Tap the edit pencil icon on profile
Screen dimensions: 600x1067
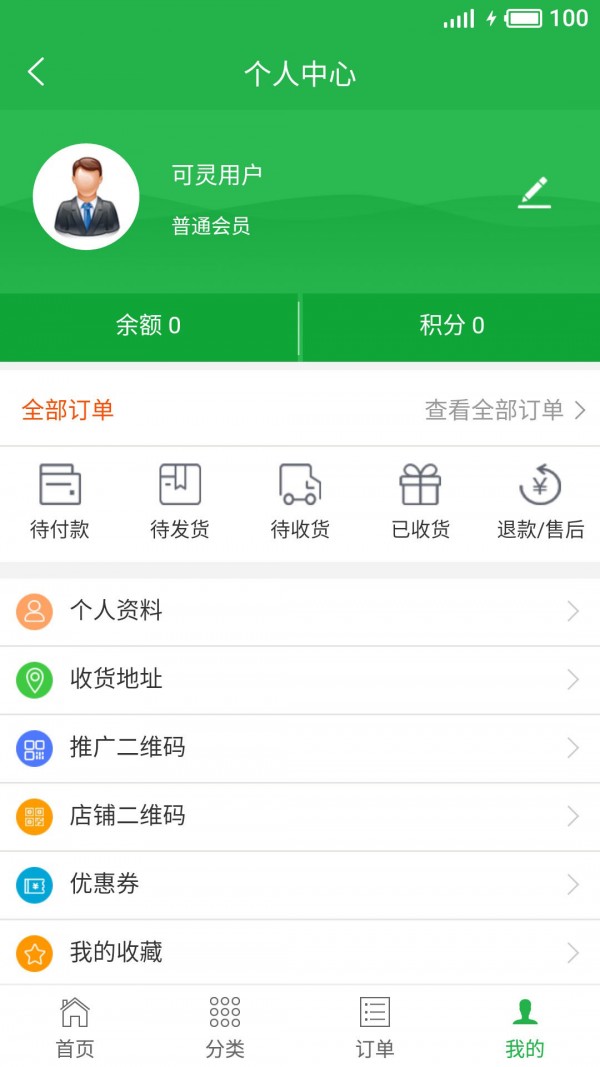pyautogui.click(x=534, y=192)
